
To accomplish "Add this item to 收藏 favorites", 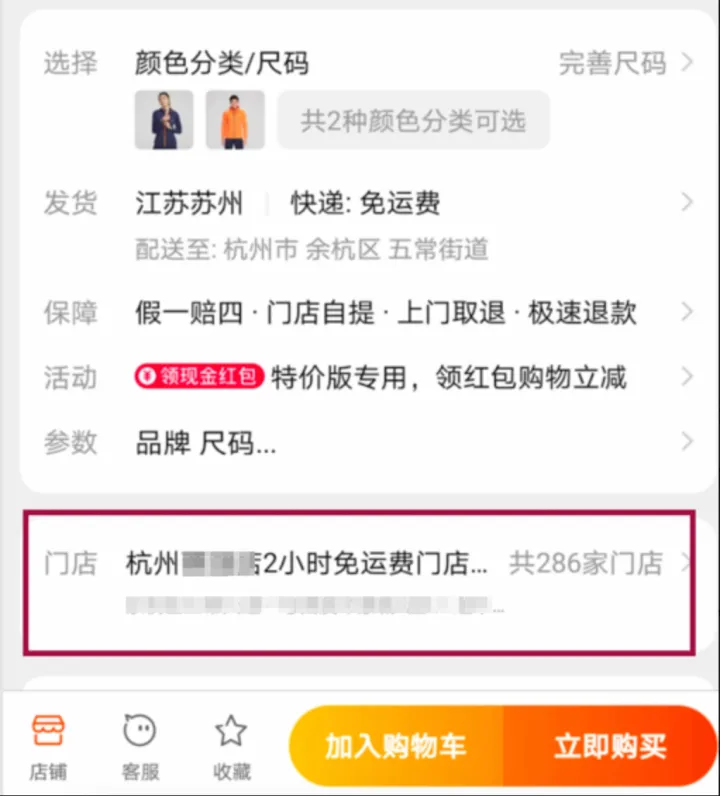I will tap(232, 745).
